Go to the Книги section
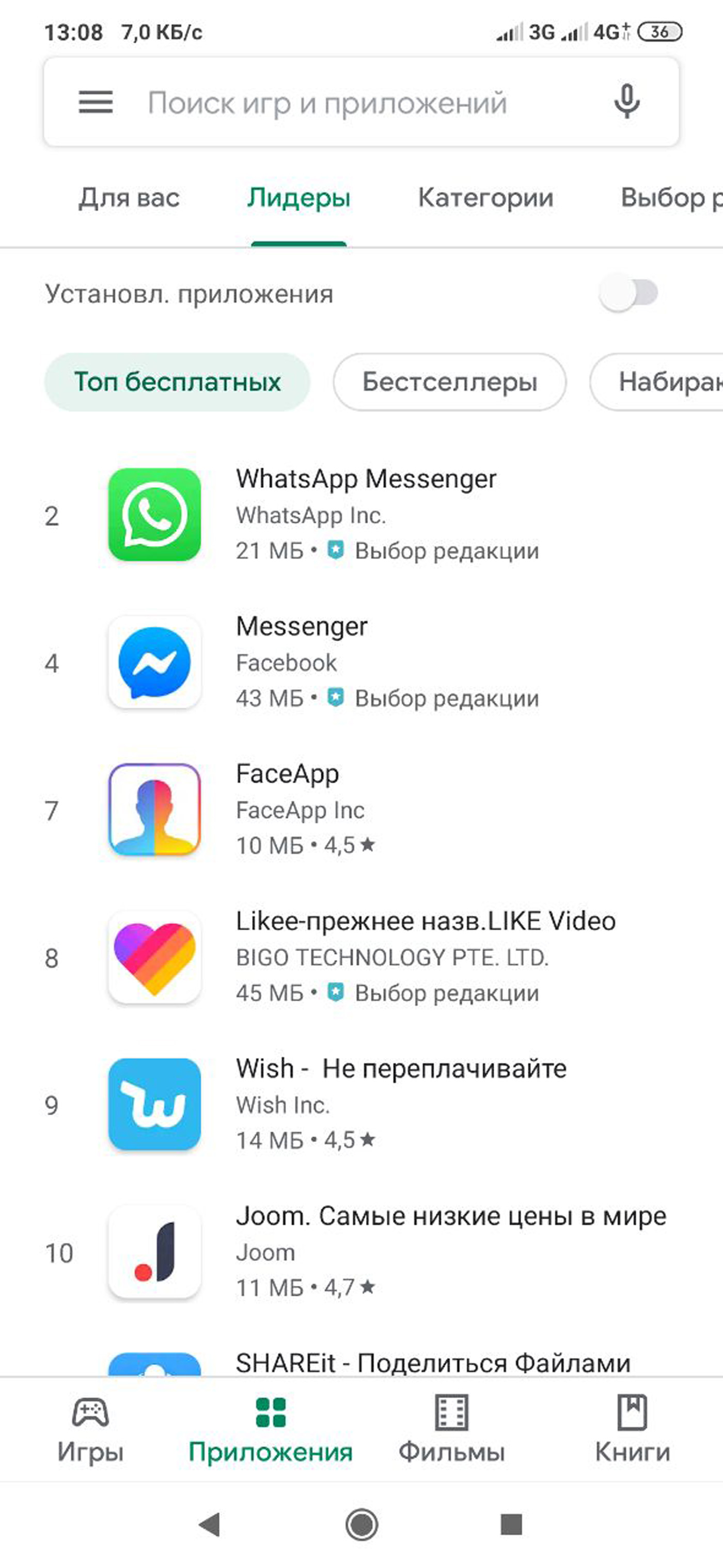Image resolution: width=723 pixels, height=1568 pixels. tap(632, 1429)
